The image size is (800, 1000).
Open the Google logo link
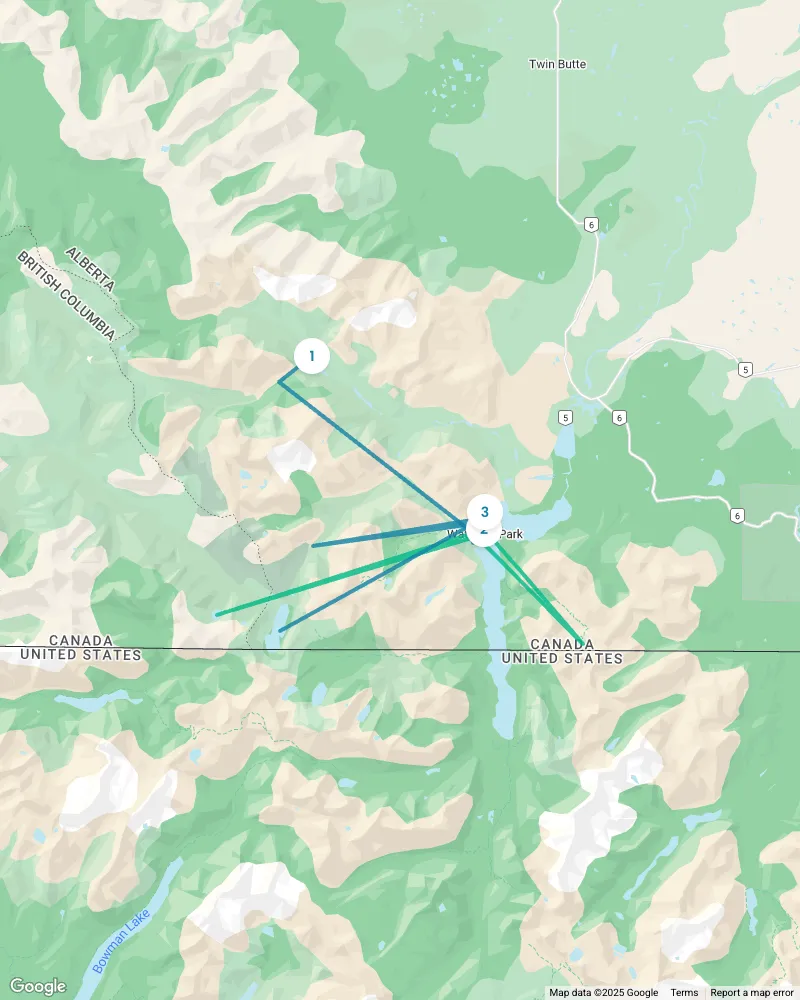click(x=37, y=986)
